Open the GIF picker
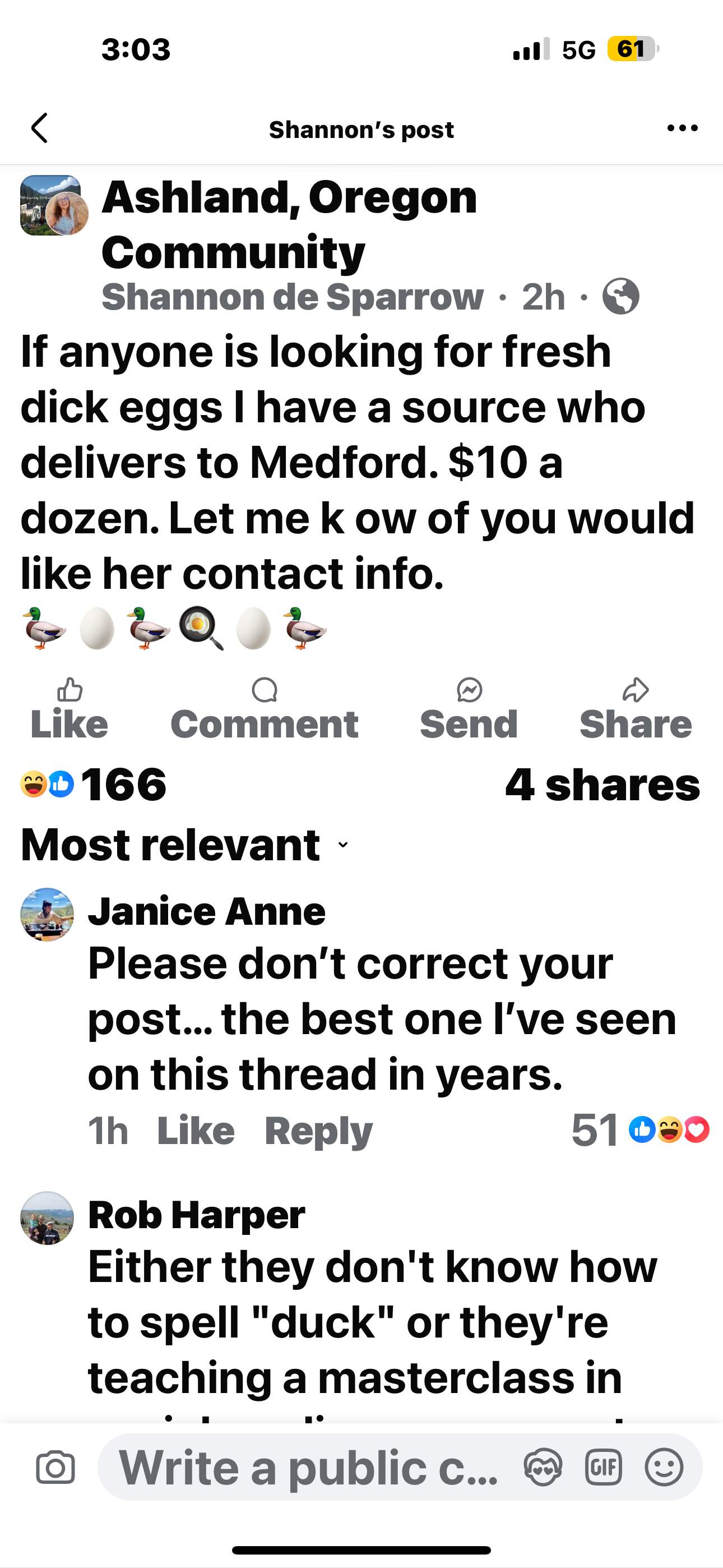This screenshot has height=1568, width=723. pos(603,1468)
